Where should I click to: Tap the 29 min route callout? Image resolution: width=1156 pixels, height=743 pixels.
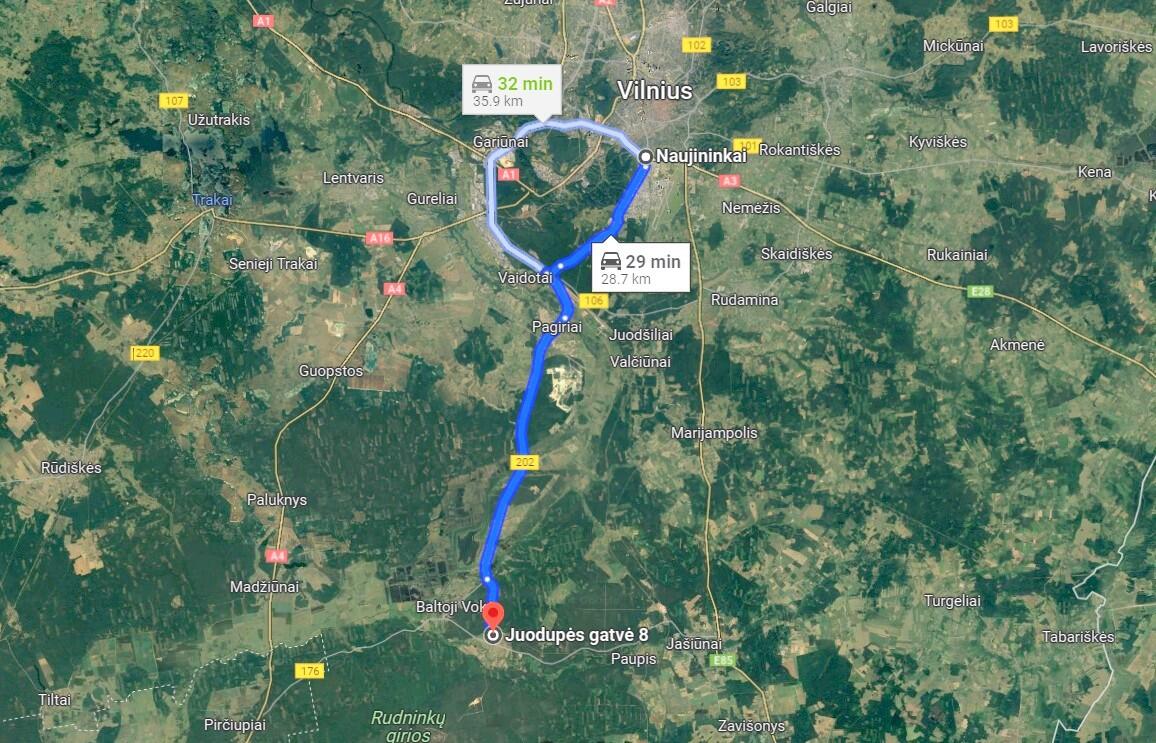640,268
